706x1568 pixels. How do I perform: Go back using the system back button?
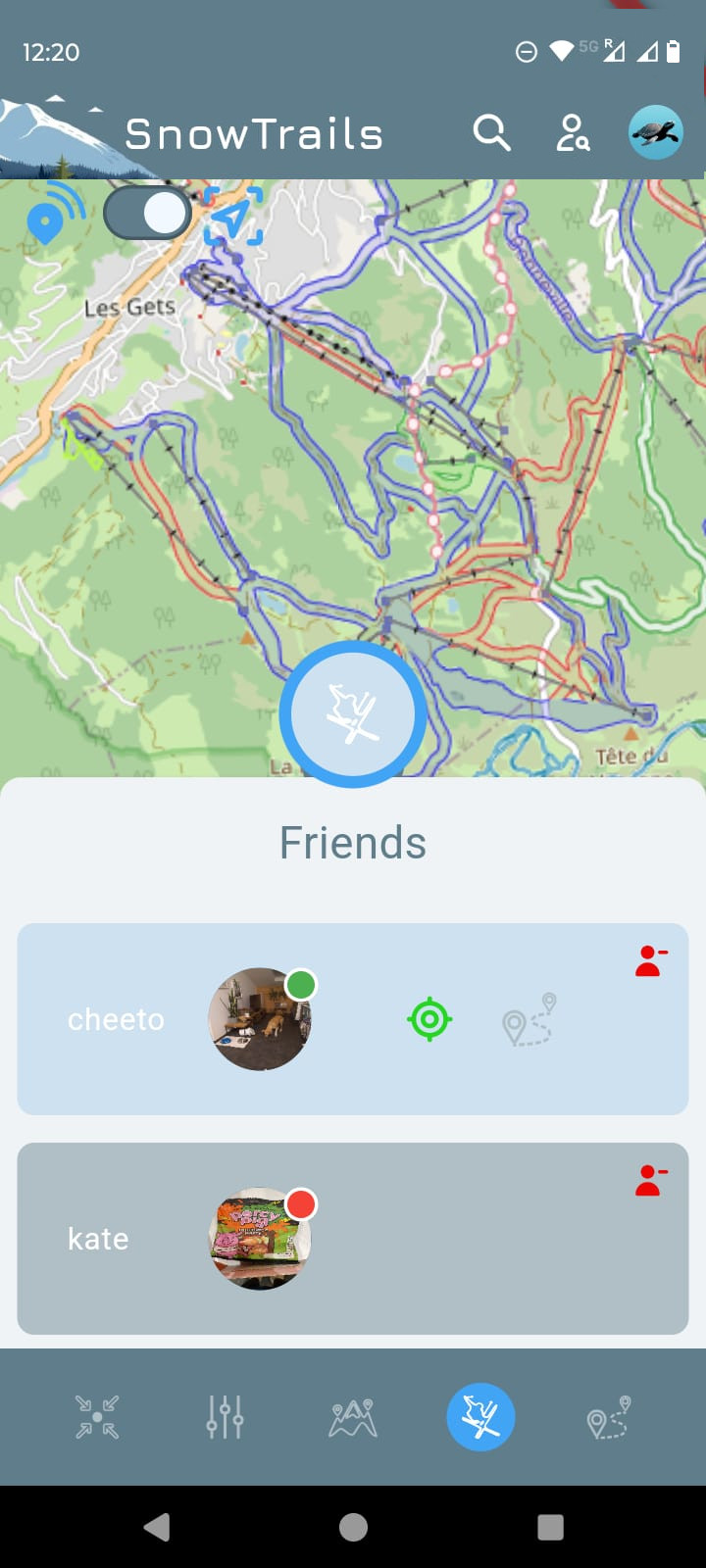tap(157, 1527)
